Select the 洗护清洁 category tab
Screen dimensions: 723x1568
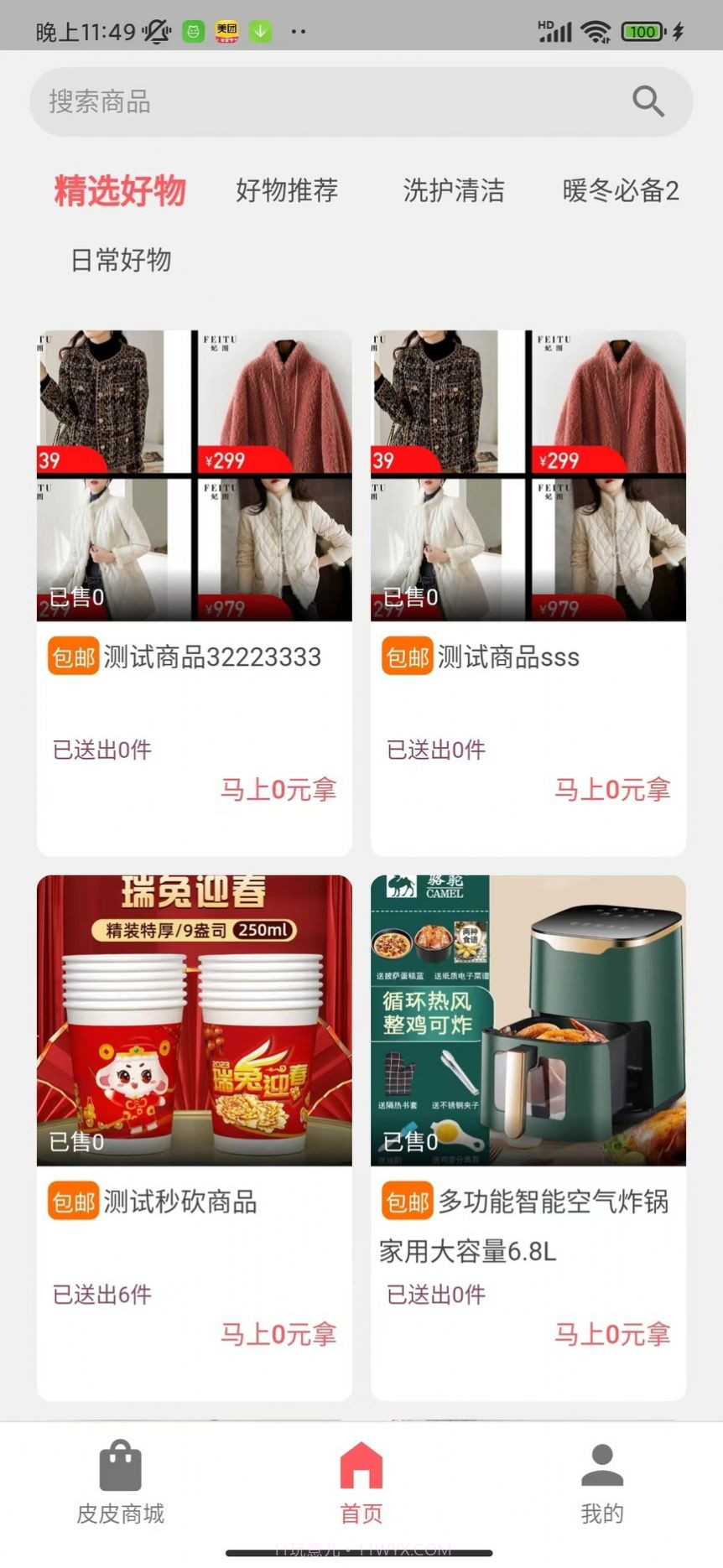tap(455, 191)
